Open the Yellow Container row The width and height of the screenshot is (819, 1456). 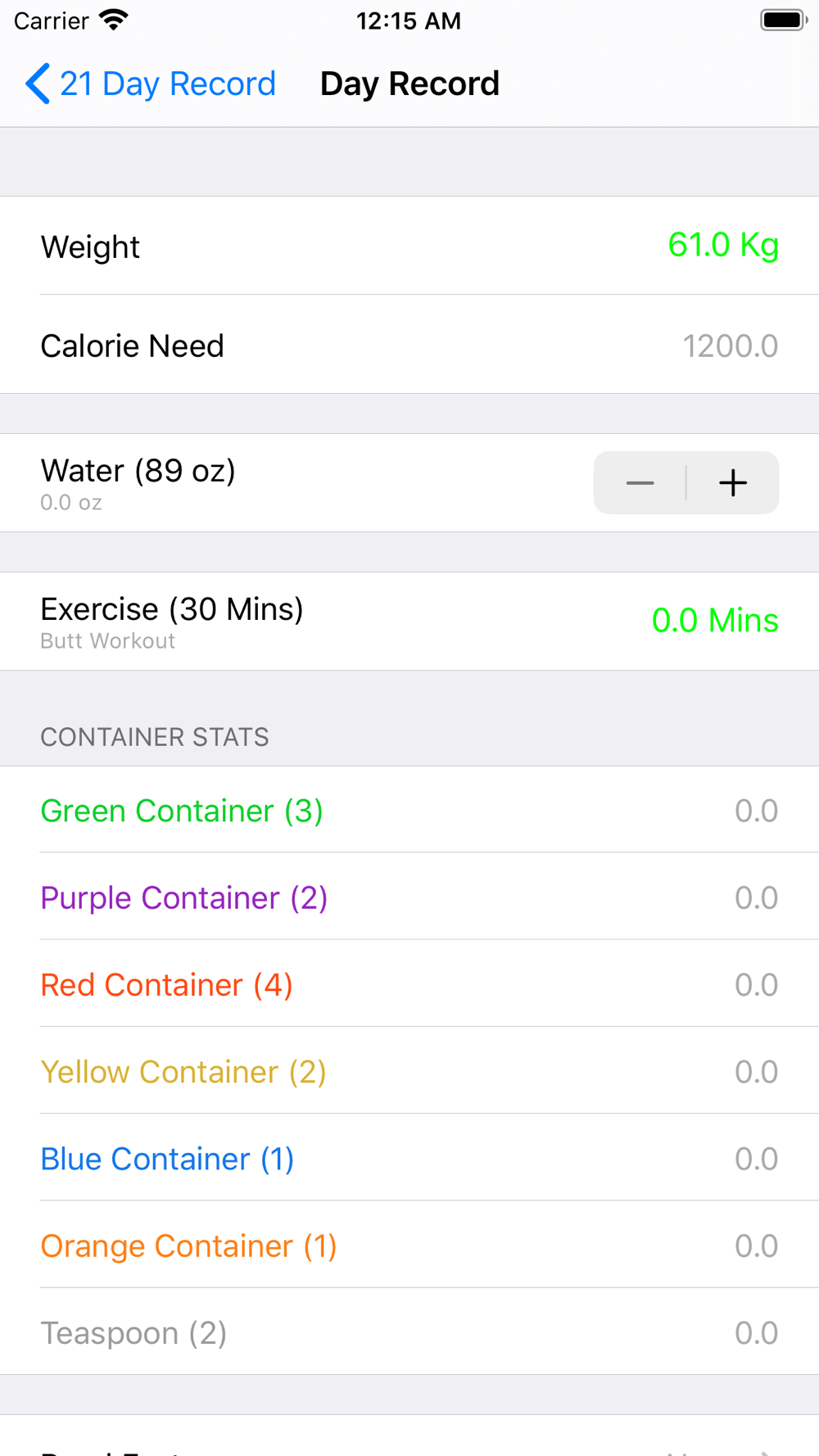tap(409, 1071)
